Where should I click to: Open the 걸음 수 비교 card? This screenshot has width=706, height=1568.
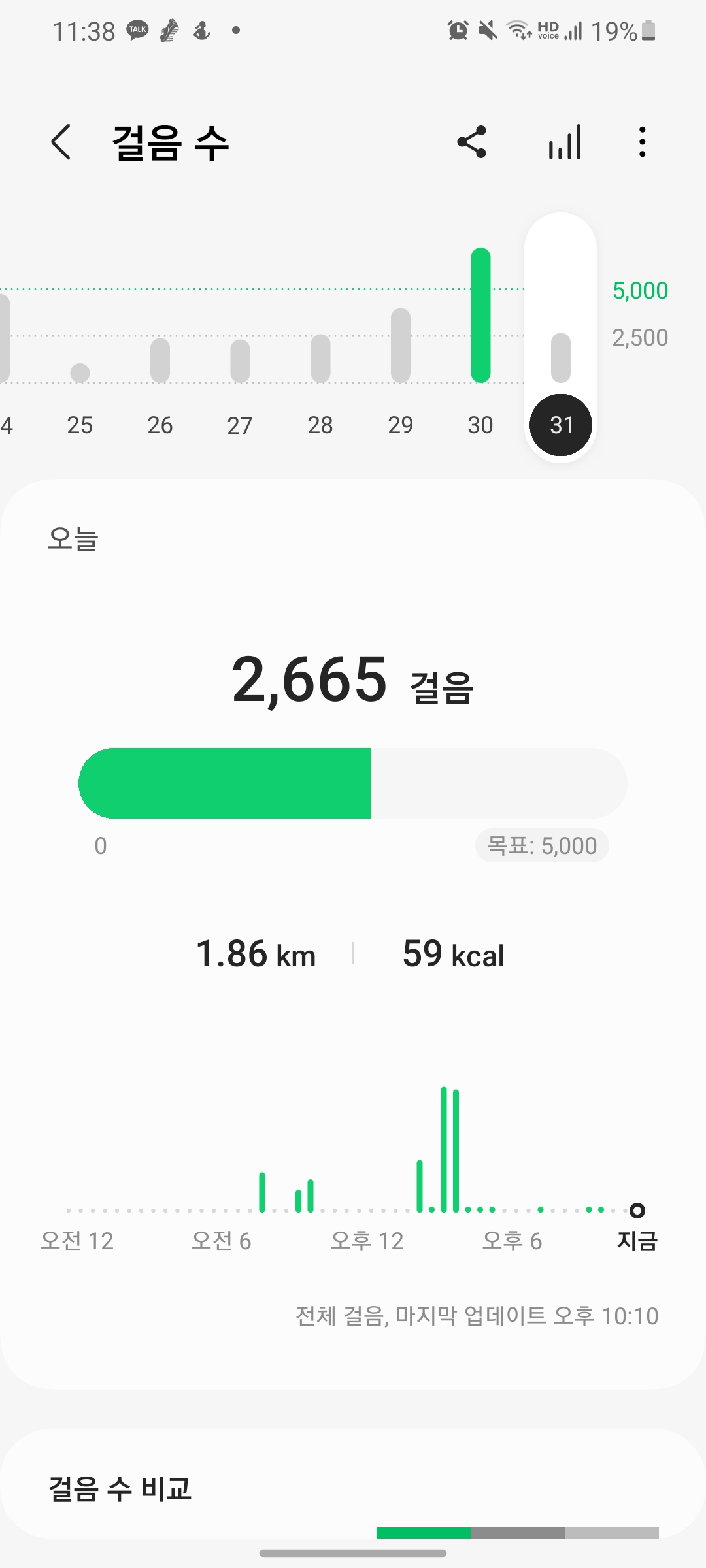point(353,1488)
